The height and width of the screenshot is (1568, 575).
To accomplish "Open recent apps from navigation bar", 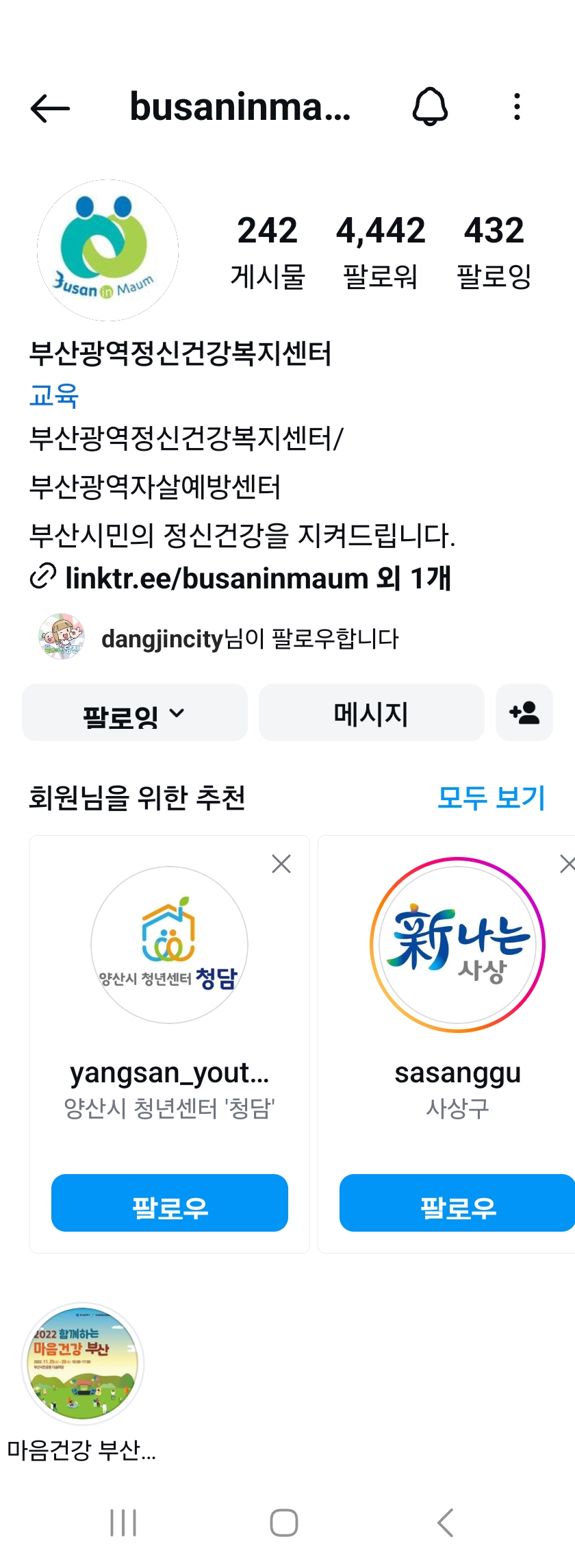I will pos(123,1523).
